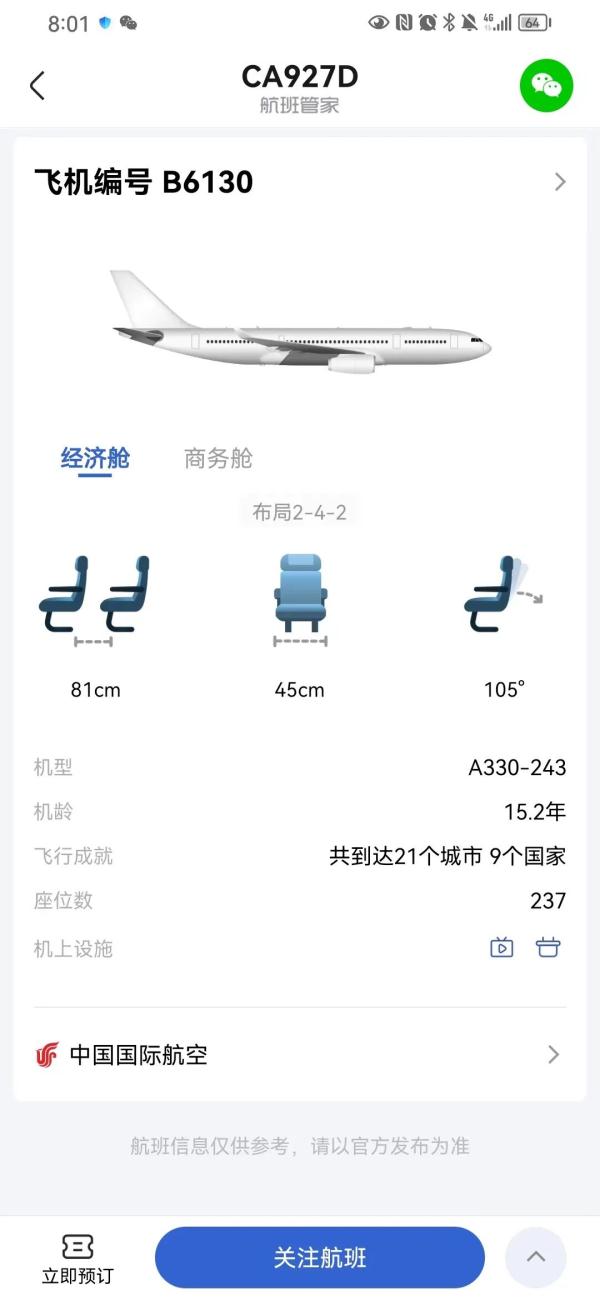Image resolution: width=600 pixels, height=1300 pixels.
Task: Share flight via the green WeChat icon
Action: pyautogui.click(x=546, y=86)
